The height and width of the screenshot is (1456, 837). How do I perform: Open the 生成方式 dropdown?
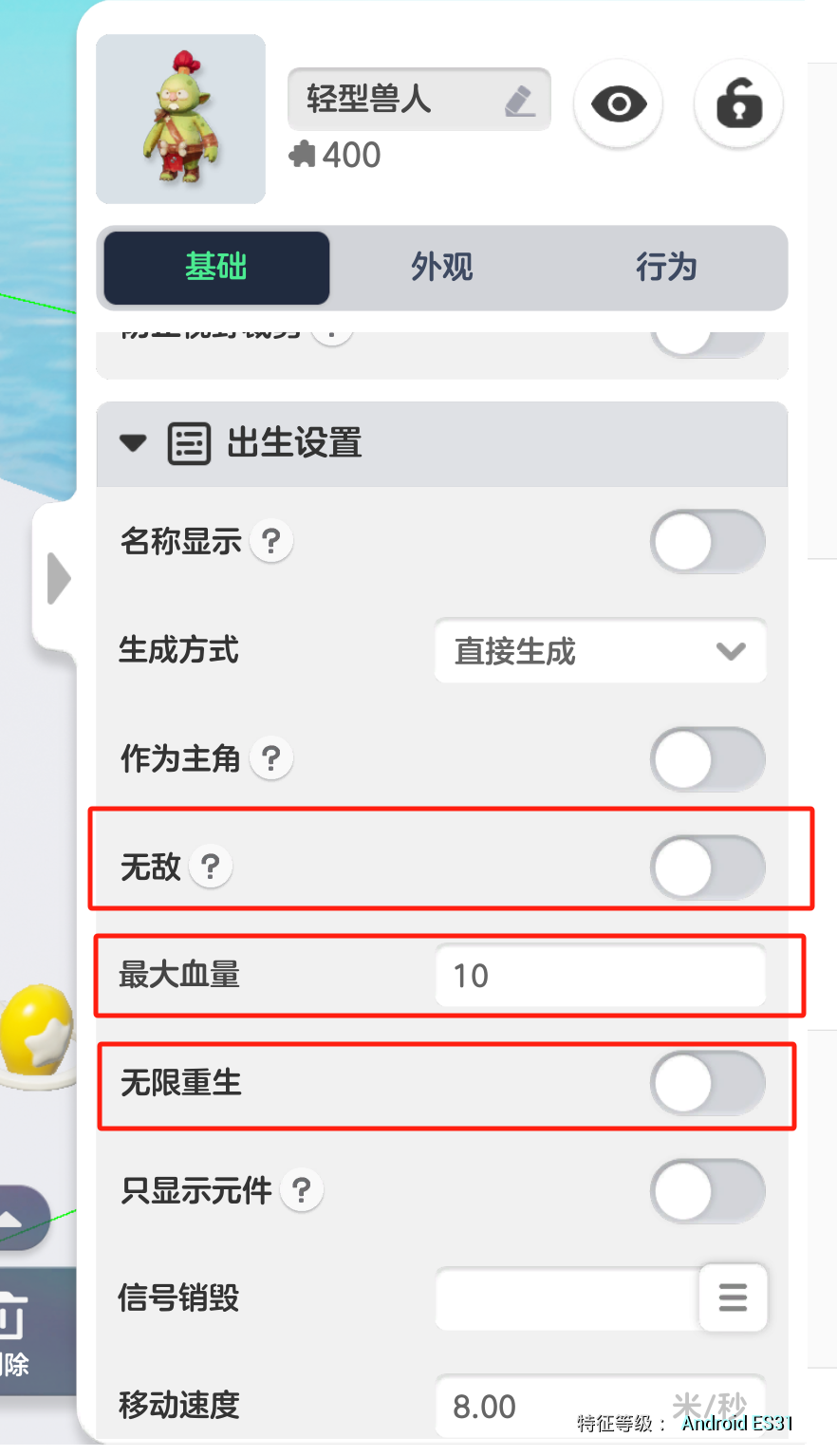pyautogui.click(x=600, y=651)
